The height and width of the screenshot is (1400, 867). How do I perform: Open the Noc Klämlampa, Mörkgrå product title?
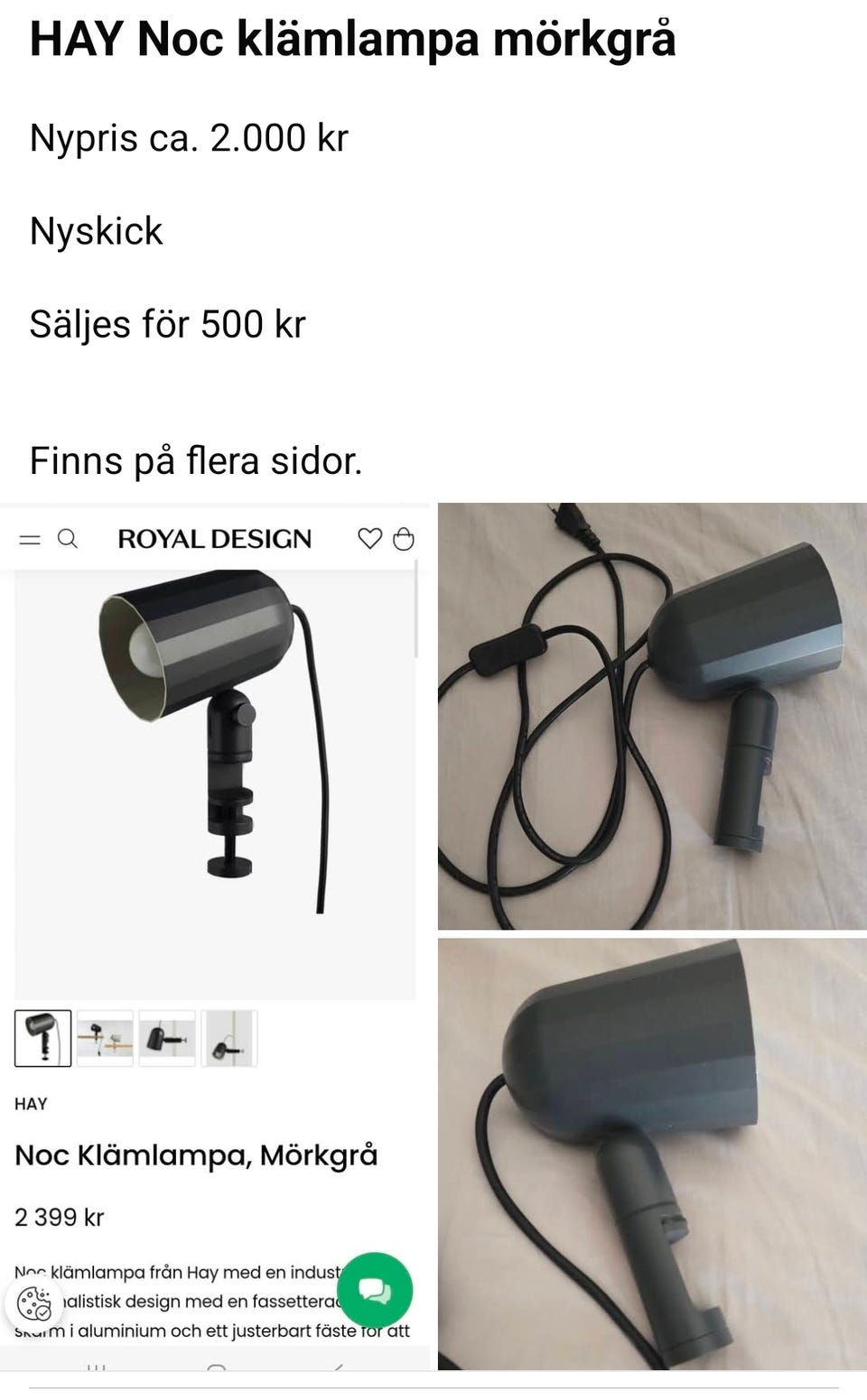197,1154
